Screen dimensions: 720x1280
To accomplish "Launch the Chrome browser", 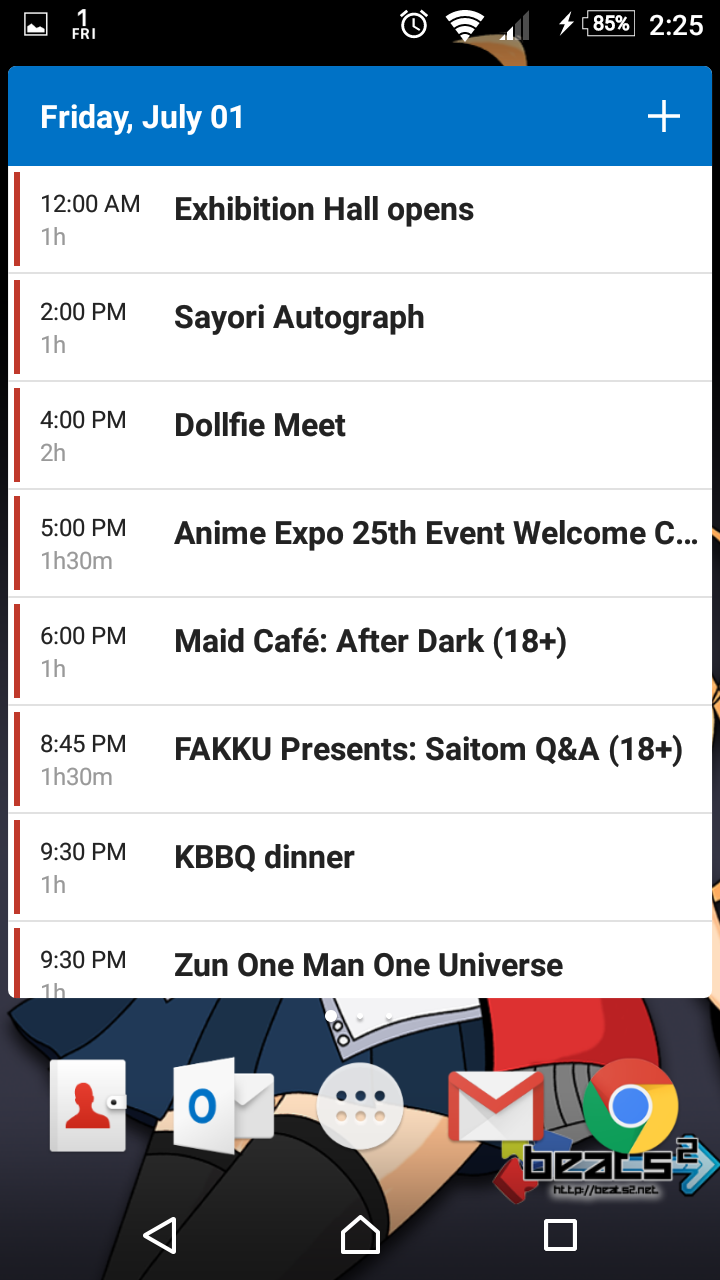I will click(x=630, y=1106).
